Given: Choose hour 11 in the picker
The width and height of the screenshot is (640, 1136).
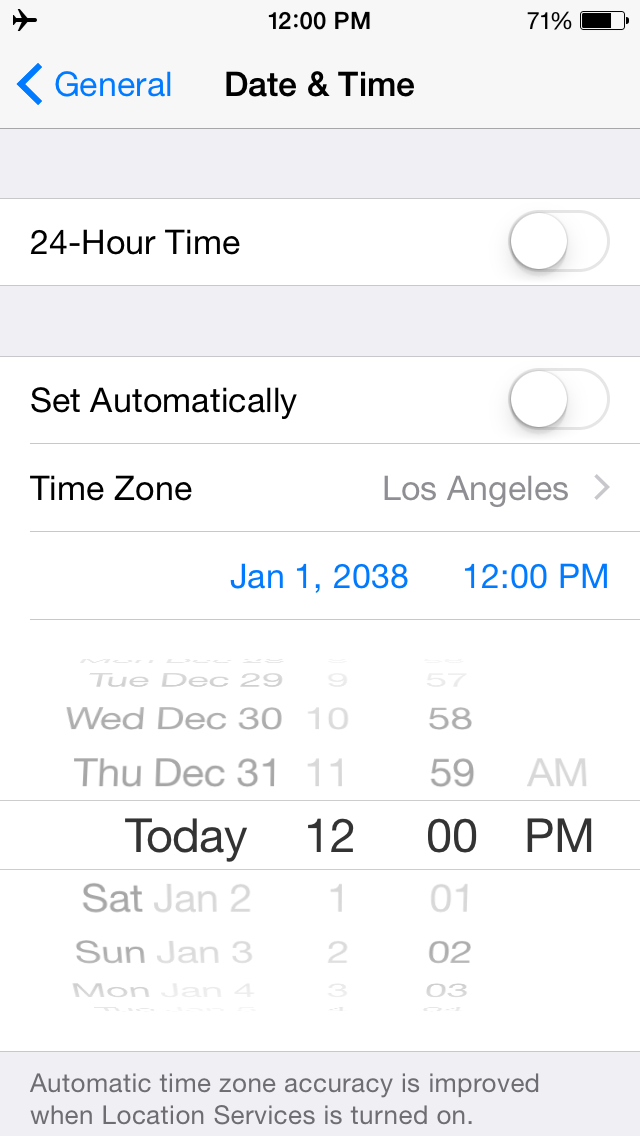Looking at the screenshot, I should 326,773.
